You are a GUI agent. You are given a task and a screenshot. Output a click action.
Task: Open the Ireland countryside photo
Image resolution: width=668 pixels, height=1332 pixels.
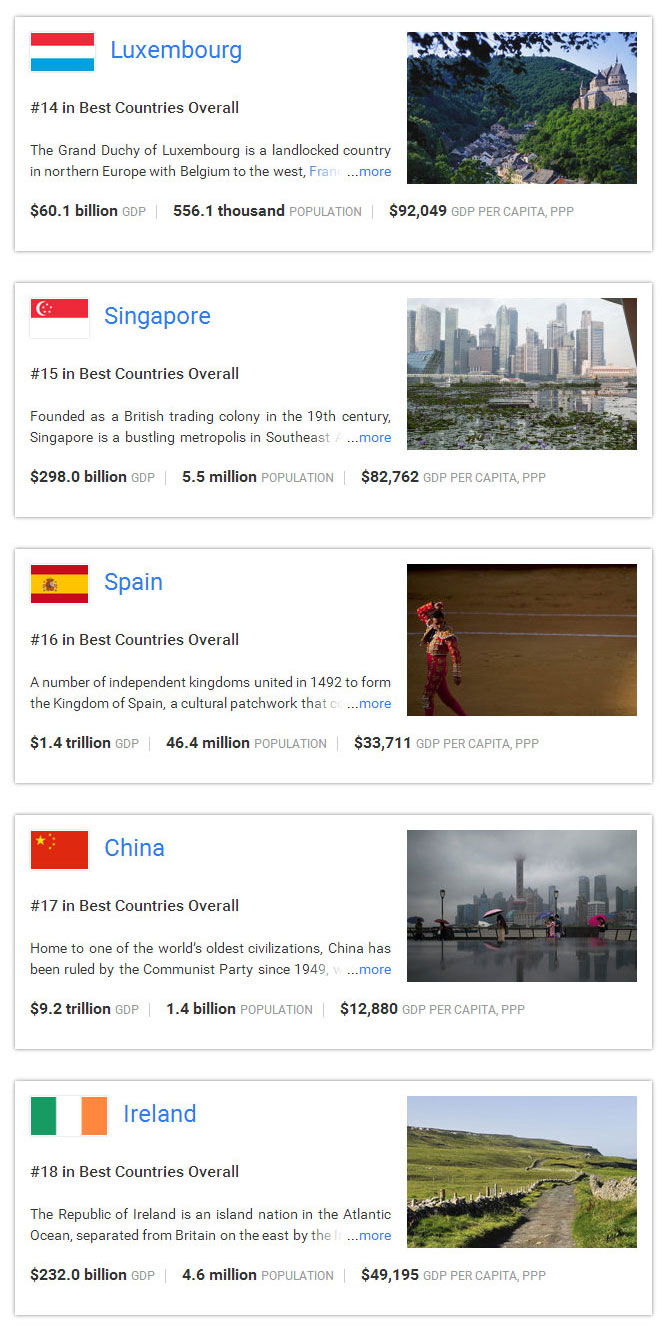click(521, 1172)
